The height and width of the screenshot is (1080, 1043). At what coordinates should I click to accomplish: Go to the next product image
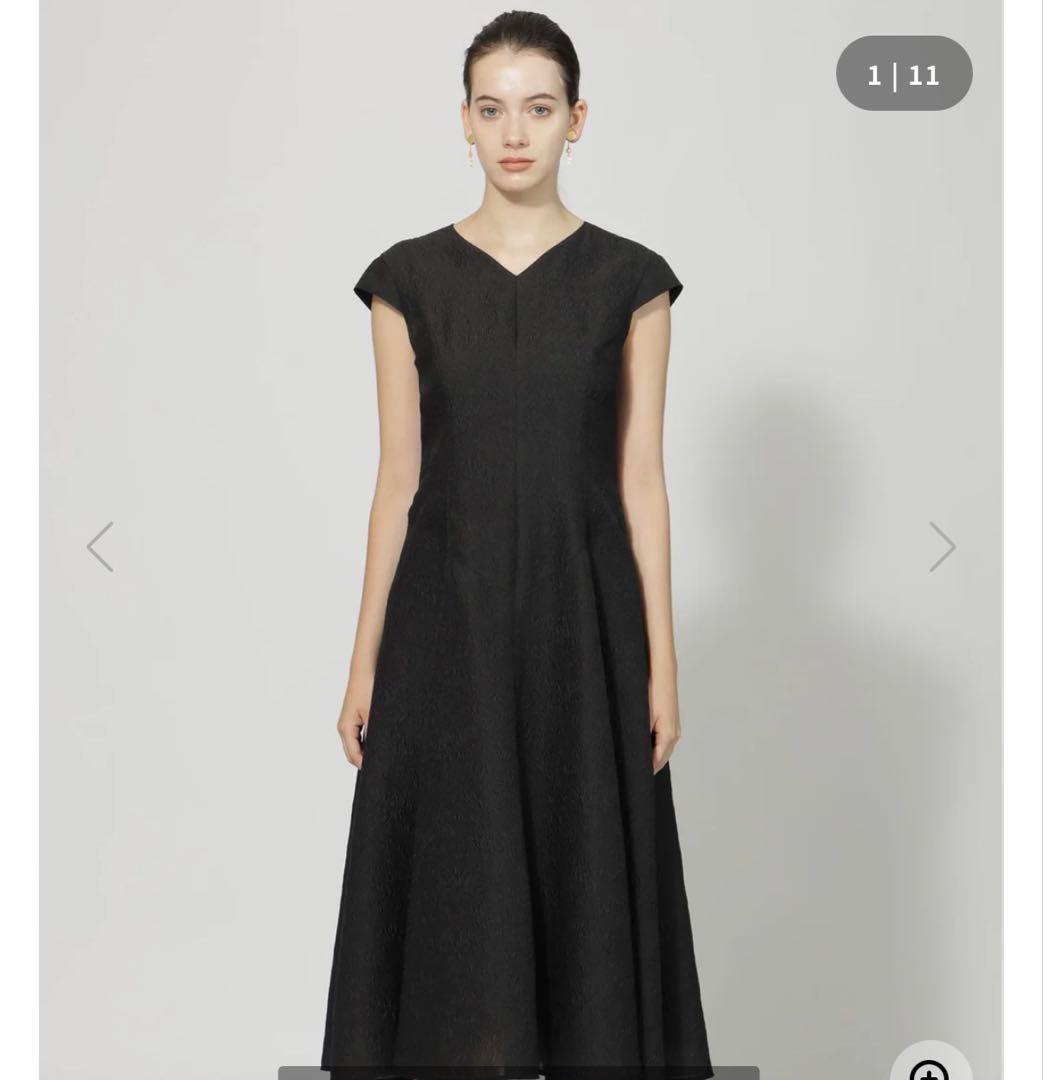coord(941,547)
